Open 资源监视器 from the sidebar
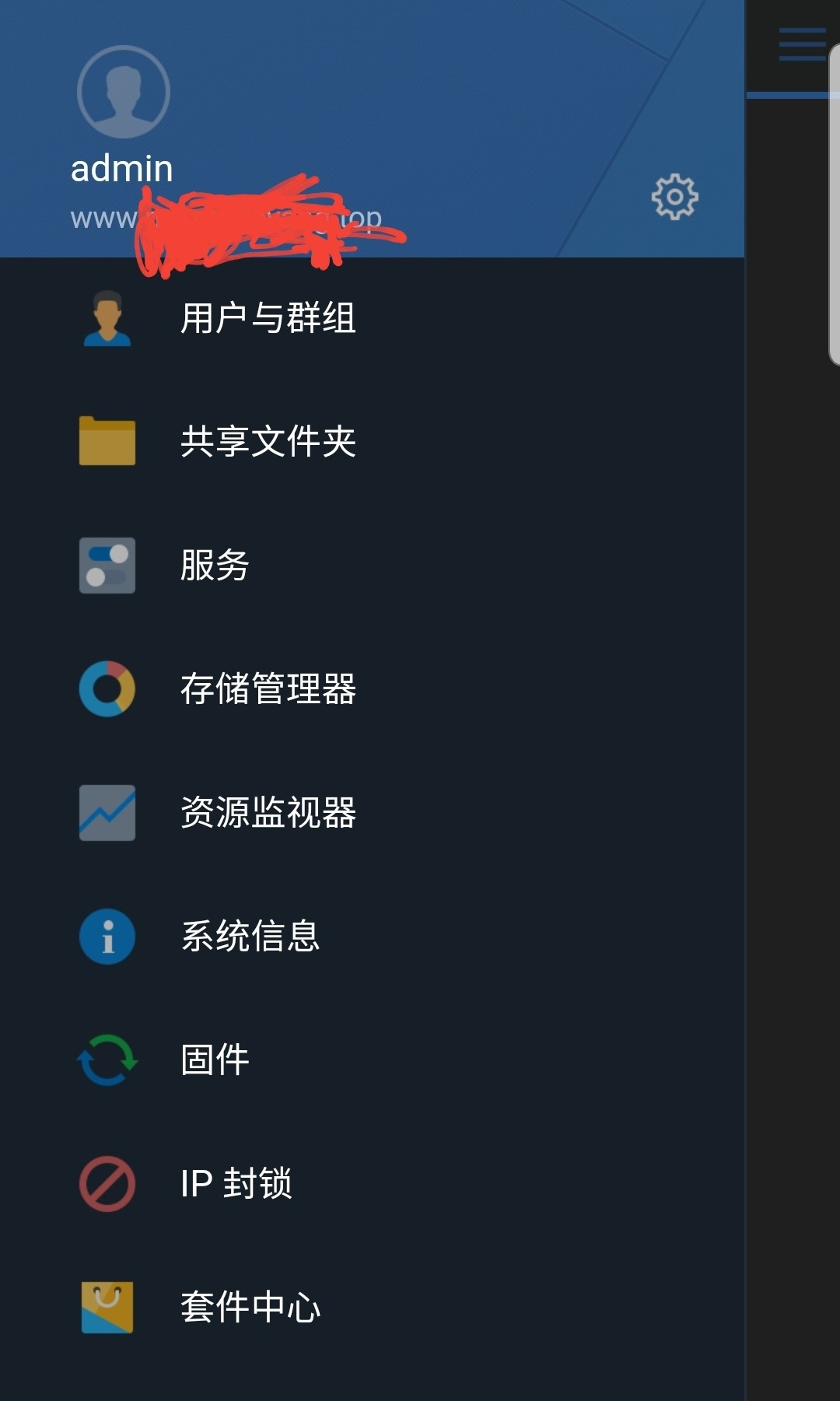Viewport: 840px width, 1401px height. coord(268,813)
